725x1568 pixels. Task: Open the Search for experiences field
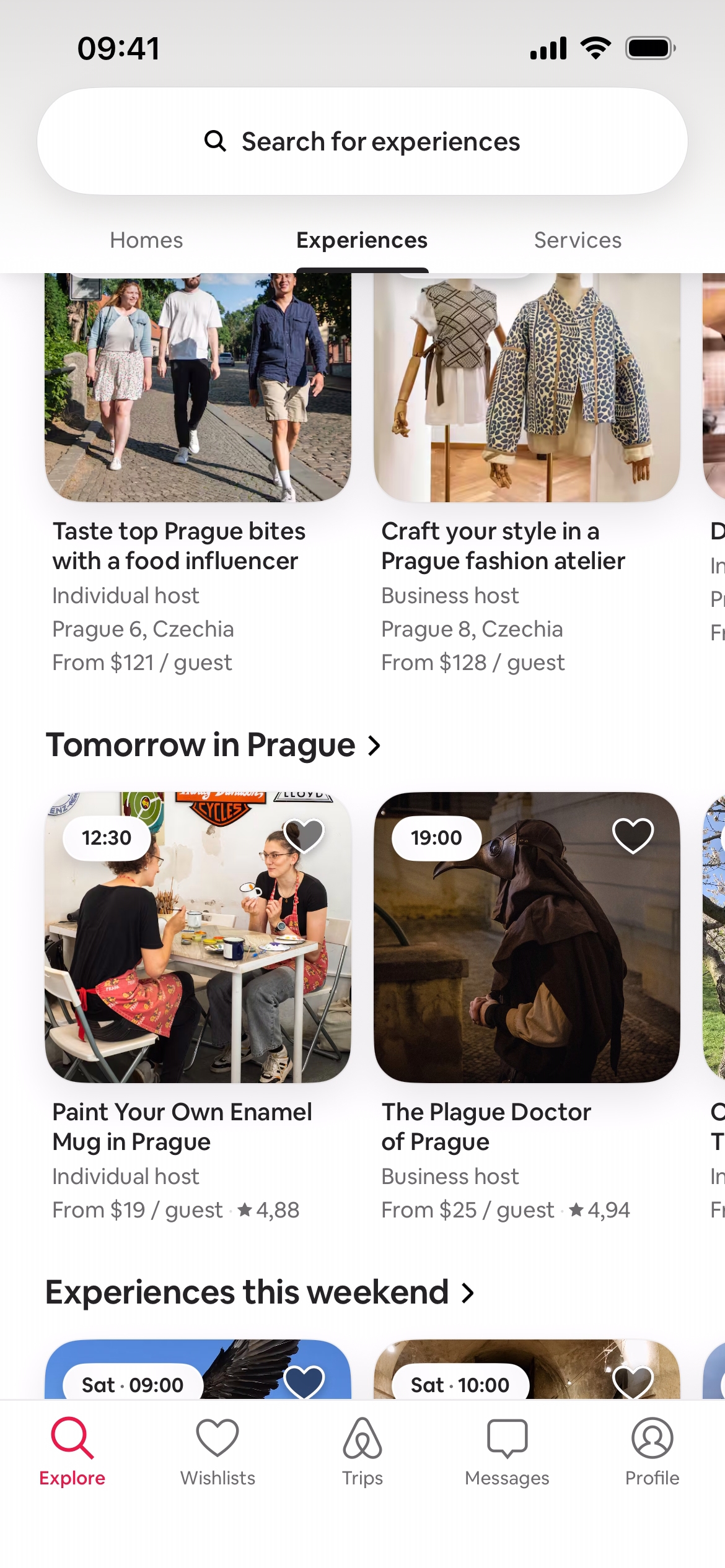[362, 142]
